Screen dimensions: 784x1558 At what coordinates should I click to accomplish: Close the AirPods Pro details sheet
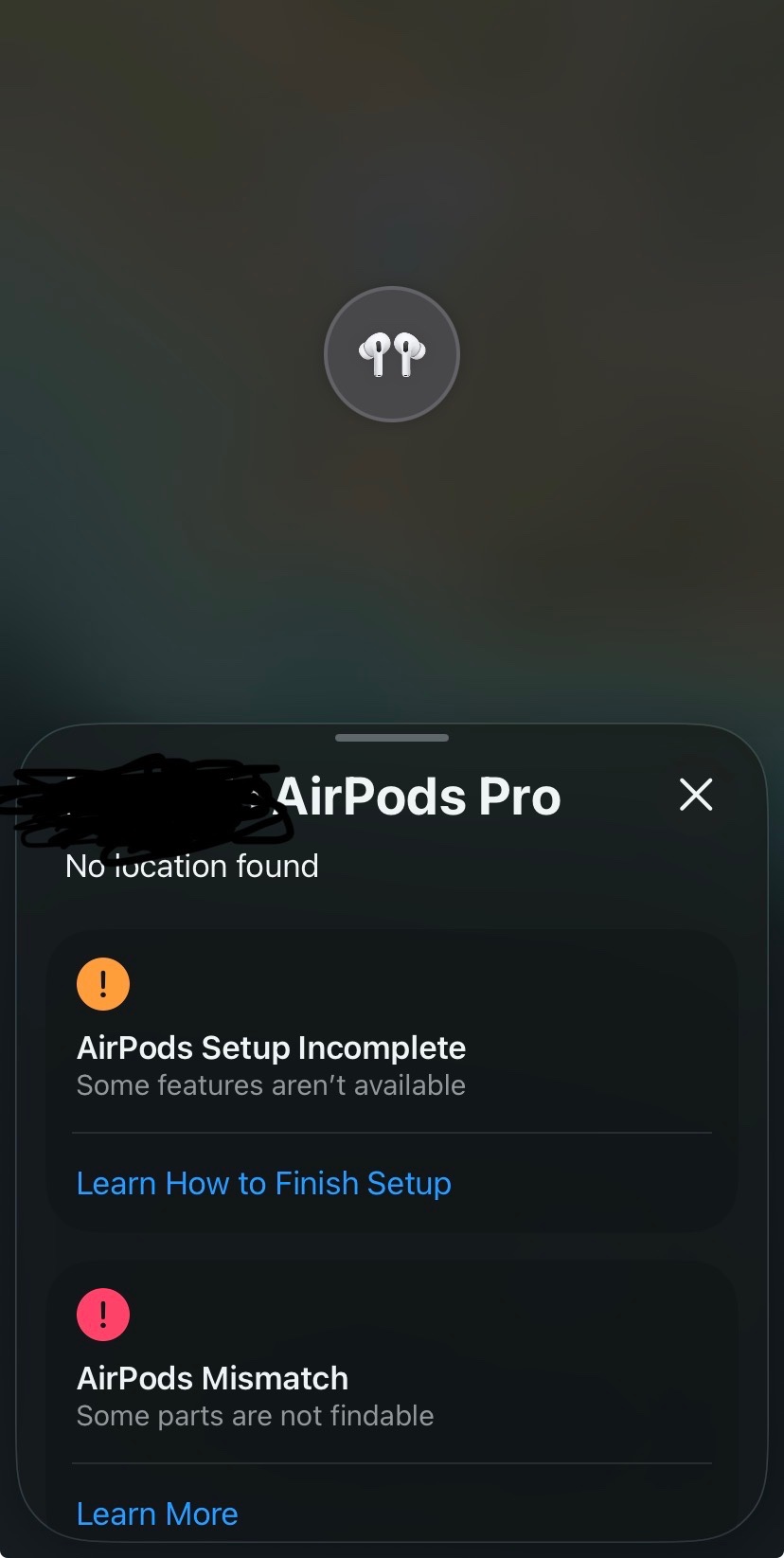pyautogui.click(x=696, y=795)
